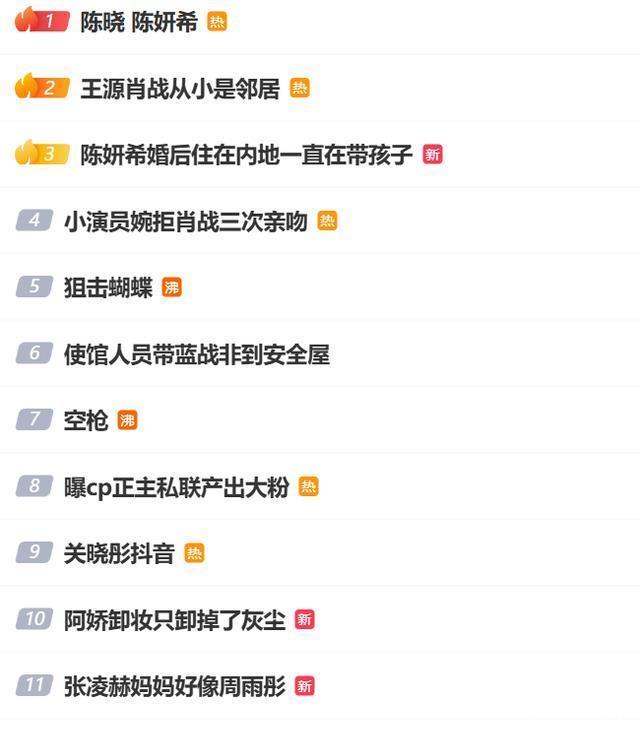
Task: Open topic 陈妍希婚后住在内地一直在带孩子
Action: 246,154
